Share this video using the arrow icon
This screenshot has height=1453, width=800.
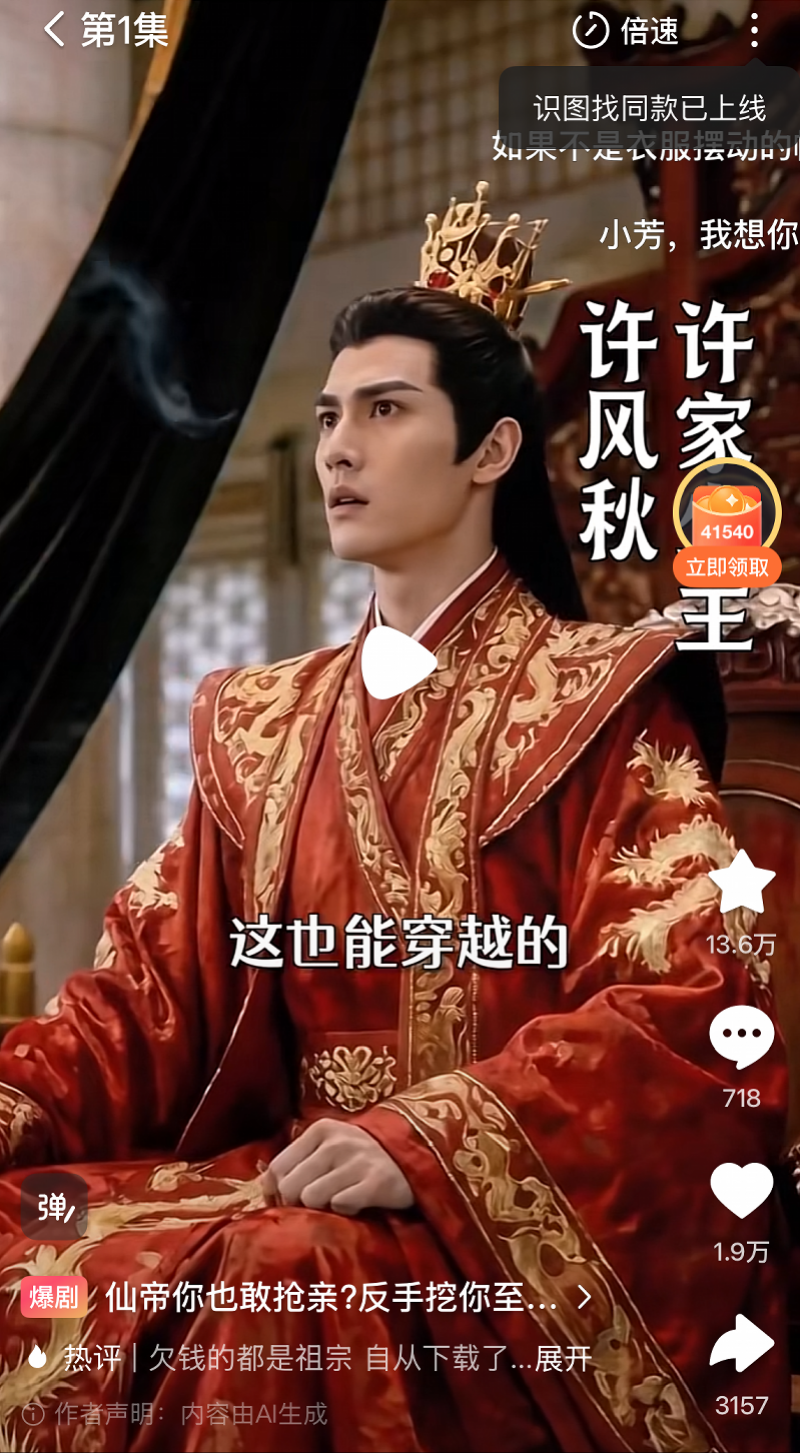coord(741,1345)
